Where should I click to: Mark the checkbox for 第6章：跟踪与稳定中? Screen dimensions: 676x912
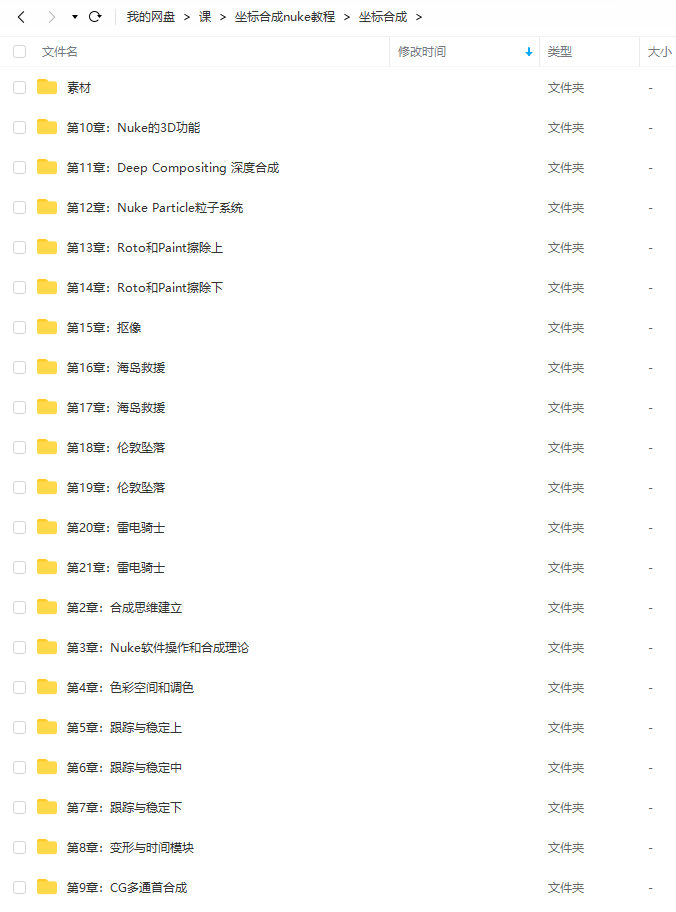(19, 768)
